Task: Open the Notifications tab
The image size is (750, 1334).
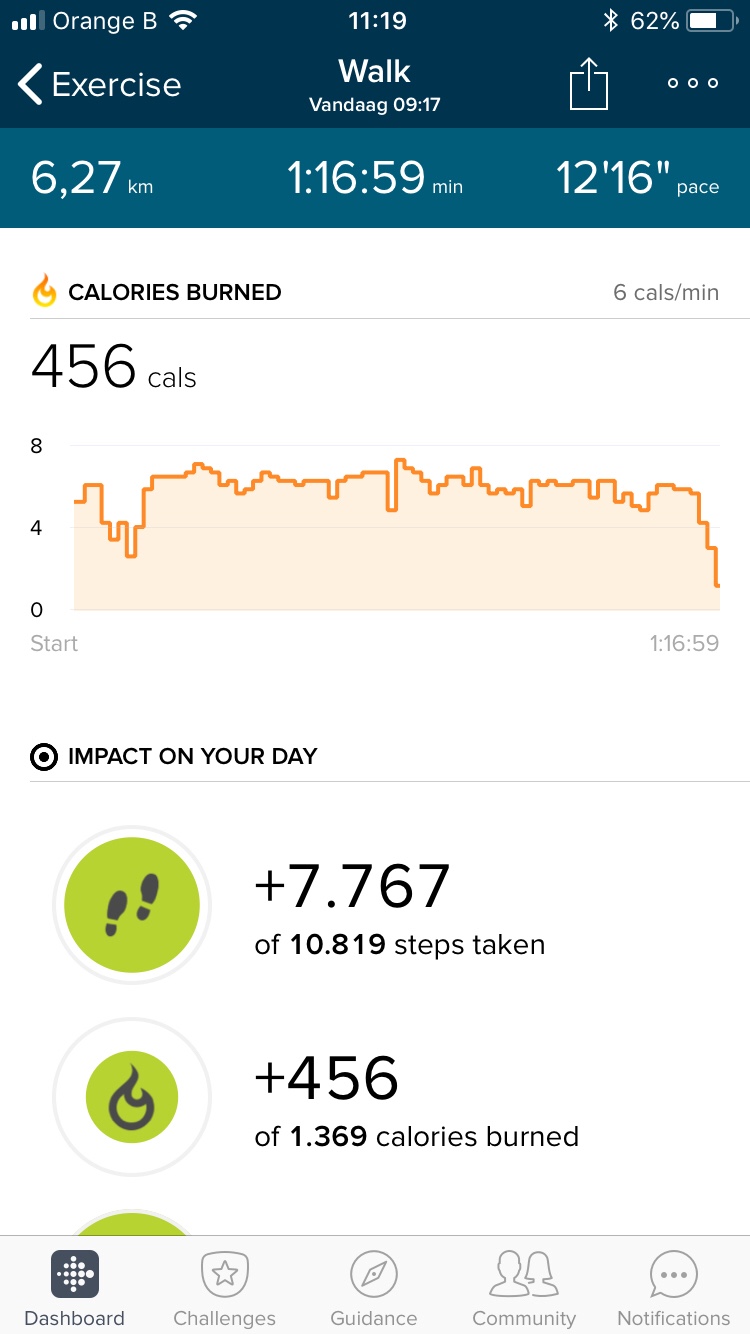Action: (x=674, y=1289)
